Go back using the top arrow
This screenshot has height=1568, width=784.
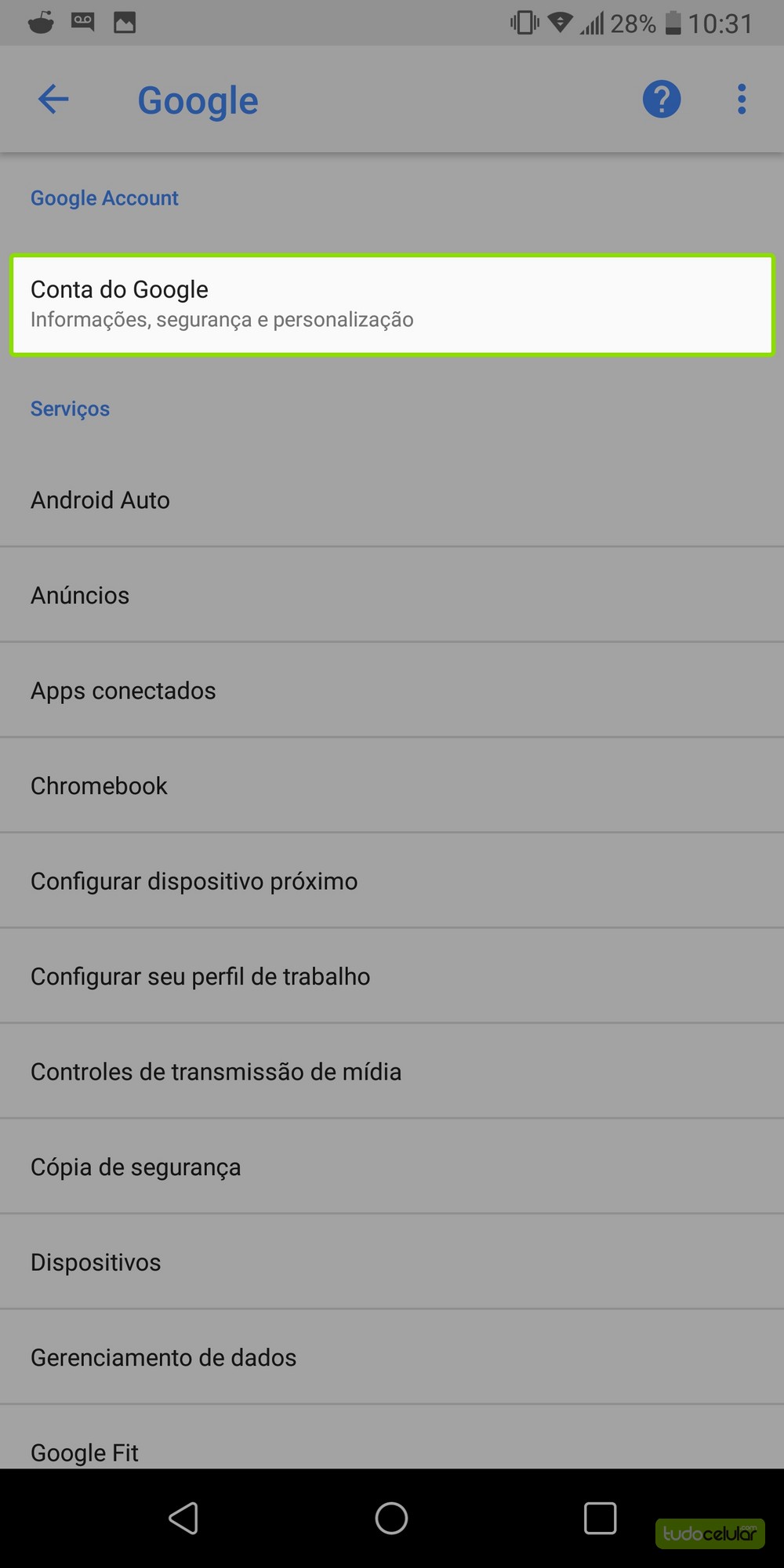[53, 100]
